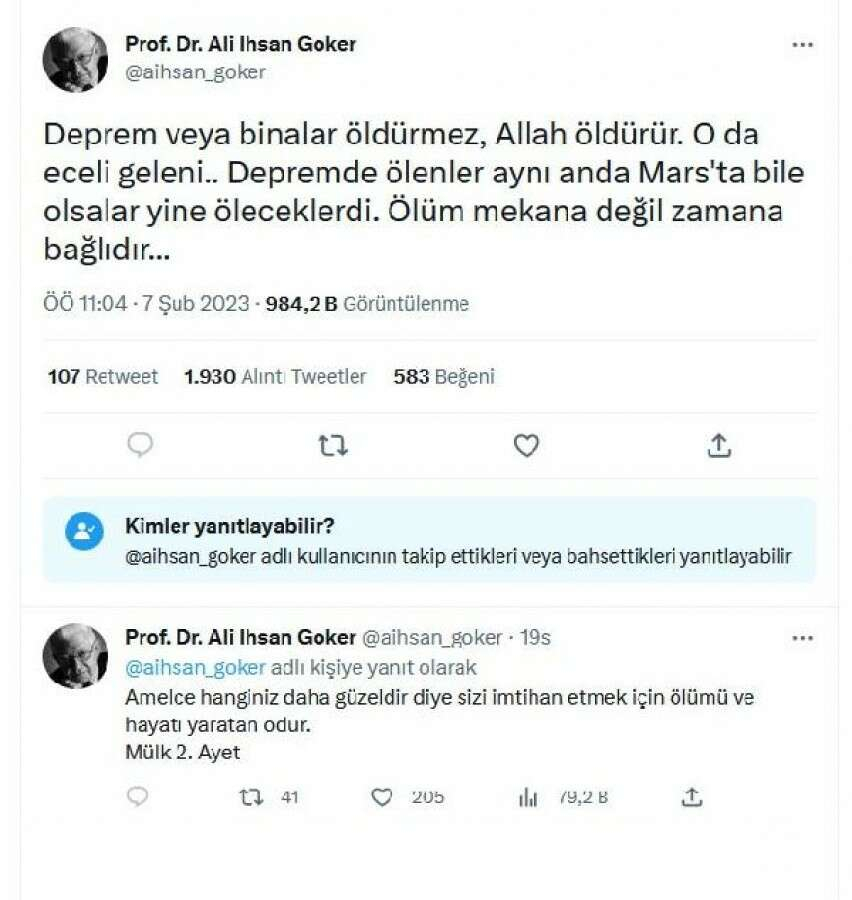View analytics of the reply tweet
852x900 pixels.
point(529,797)
